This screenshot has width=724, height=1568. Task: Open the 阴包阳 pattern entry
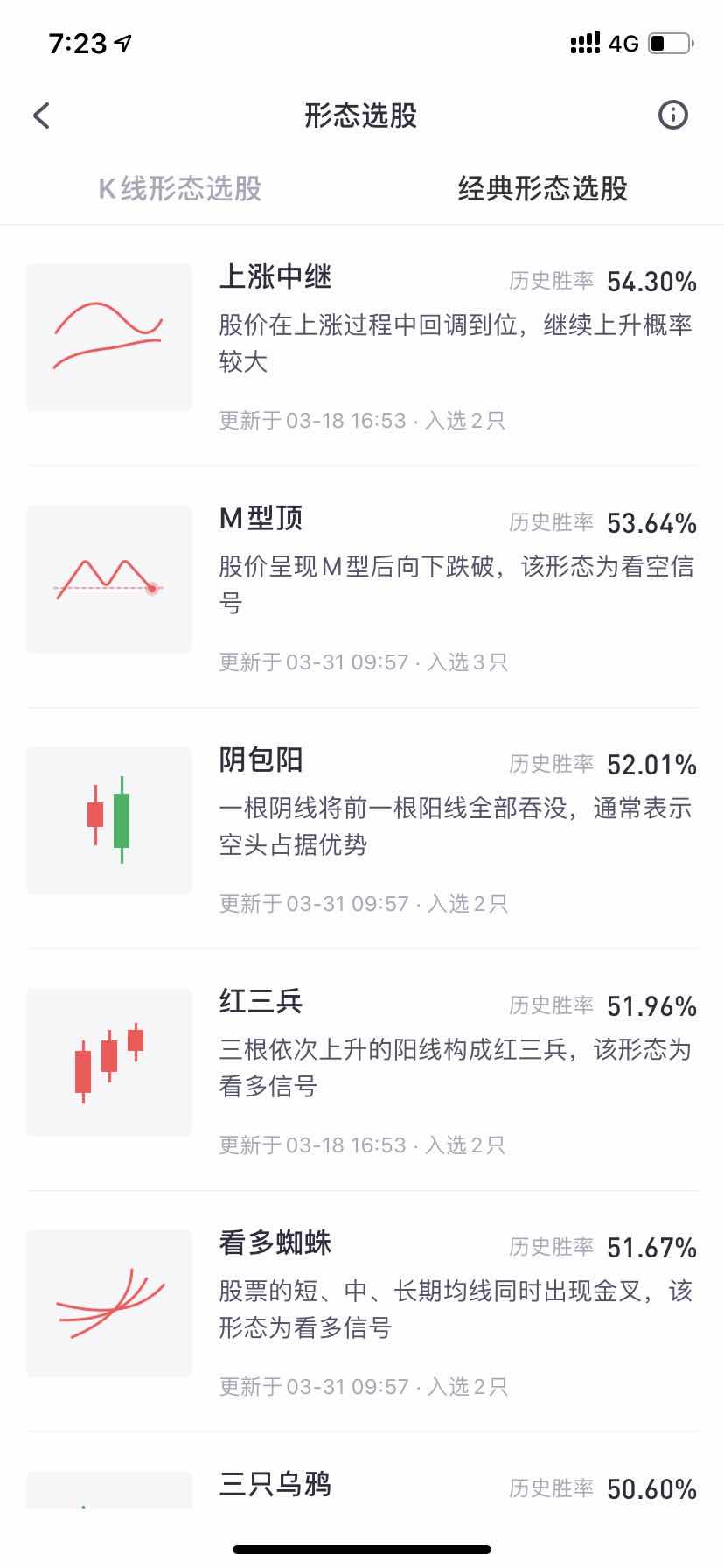pyautogui.click(x=362, y=829)
